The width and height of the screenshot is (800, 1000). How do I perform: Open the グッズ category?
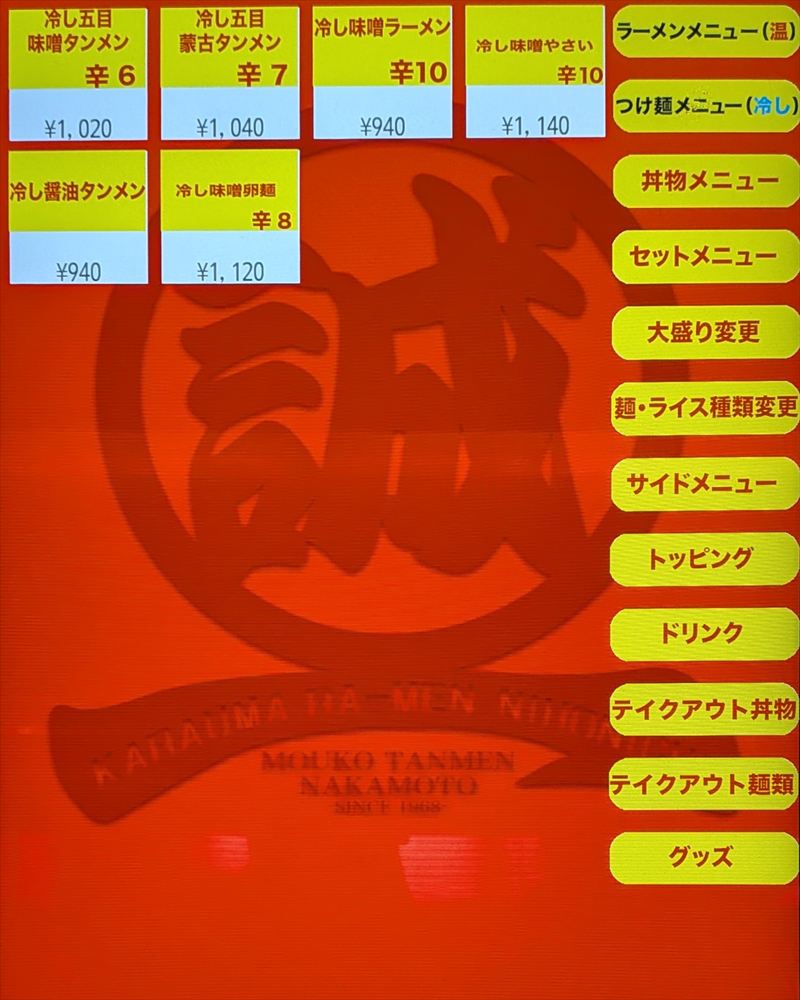click(x=705, y=858)
